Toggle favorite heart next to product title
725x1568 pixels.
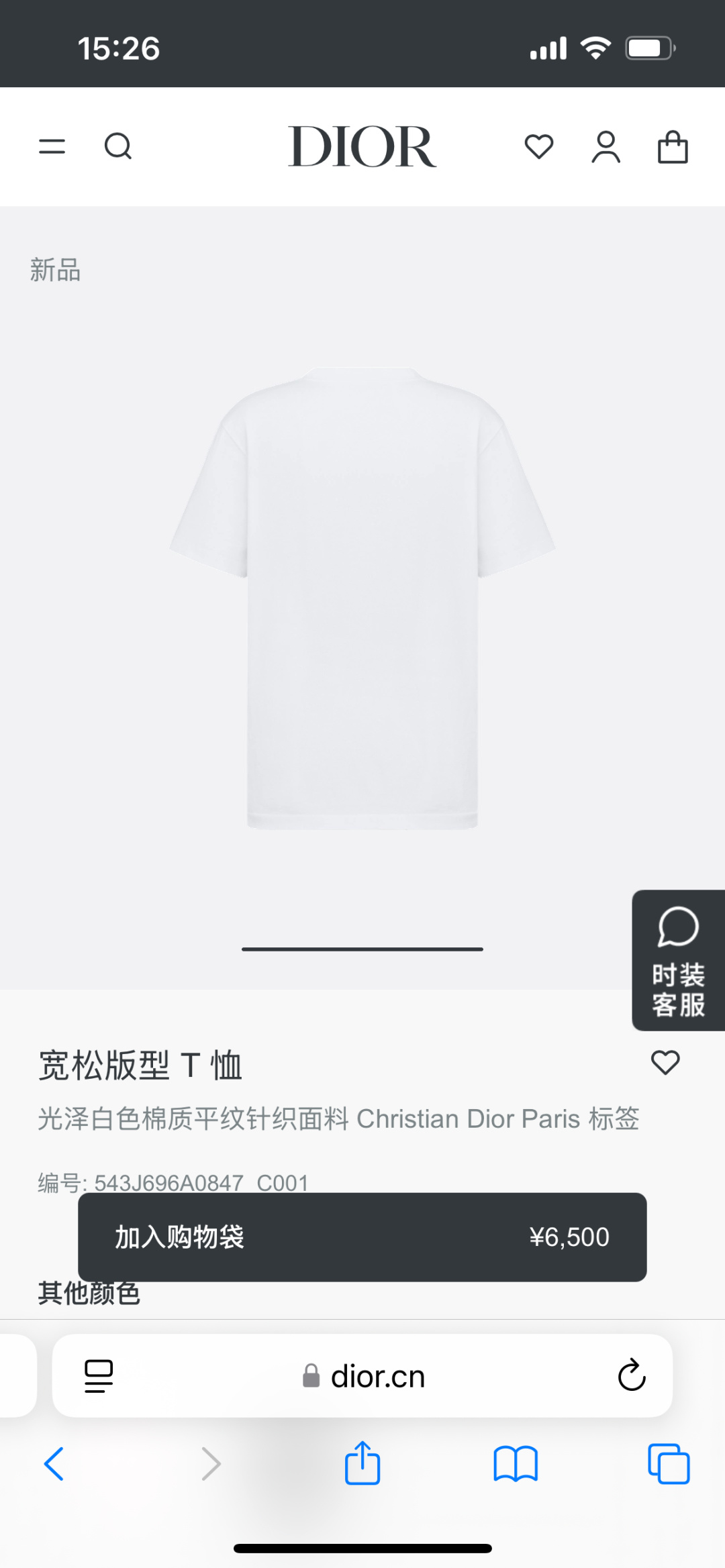665,1061
